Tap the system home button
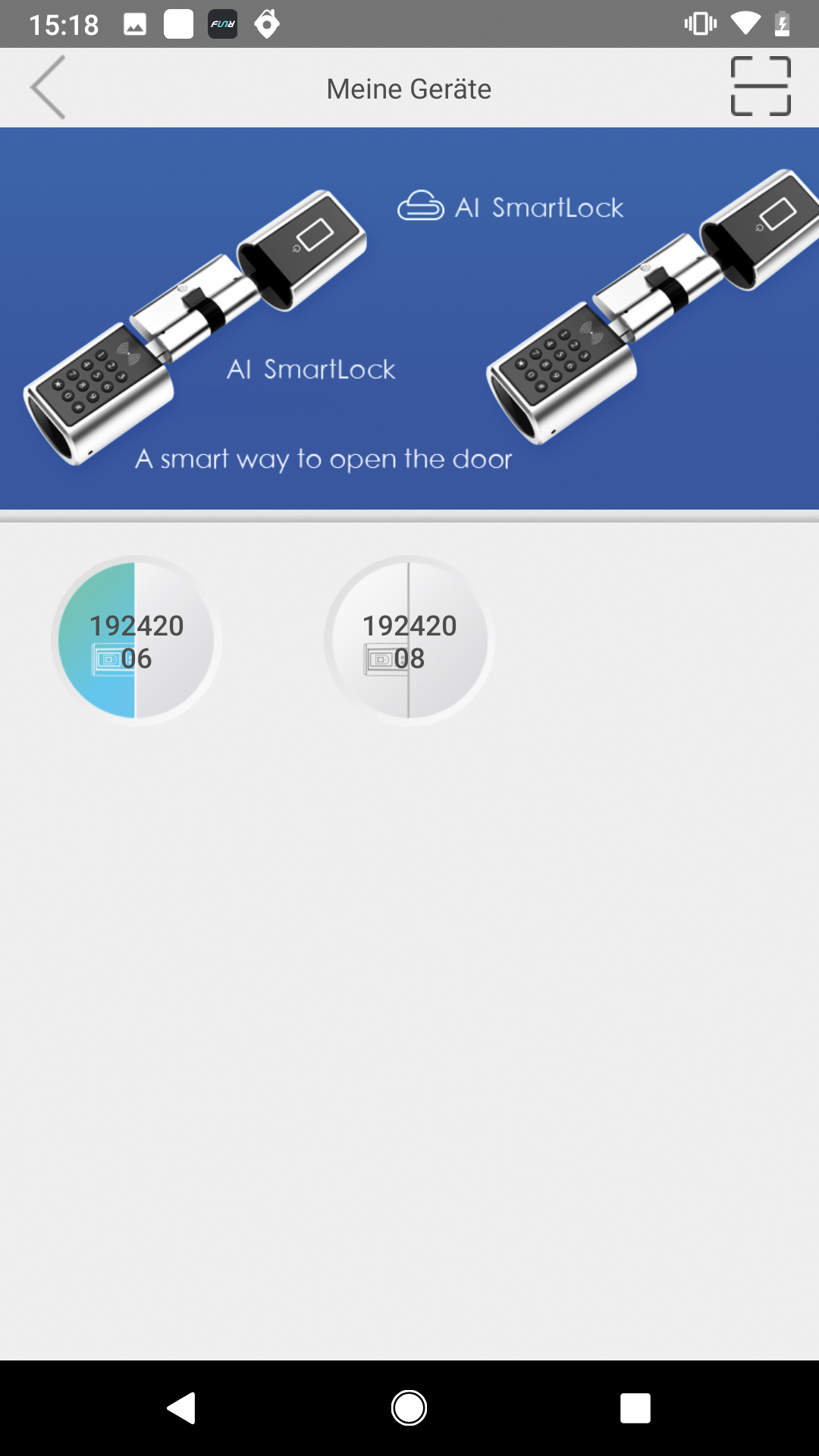819x1456 pixels. (x=409, y=1408)
